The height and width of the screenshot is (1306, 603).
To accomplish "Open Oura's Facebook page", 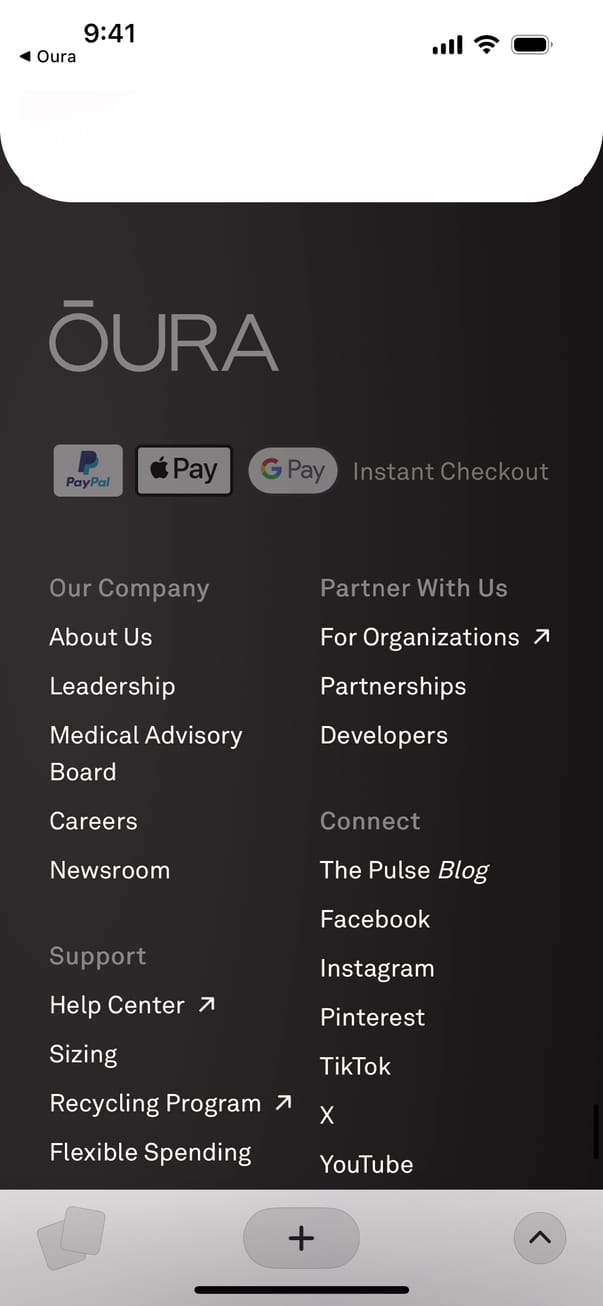I will (x=375, y=919).
